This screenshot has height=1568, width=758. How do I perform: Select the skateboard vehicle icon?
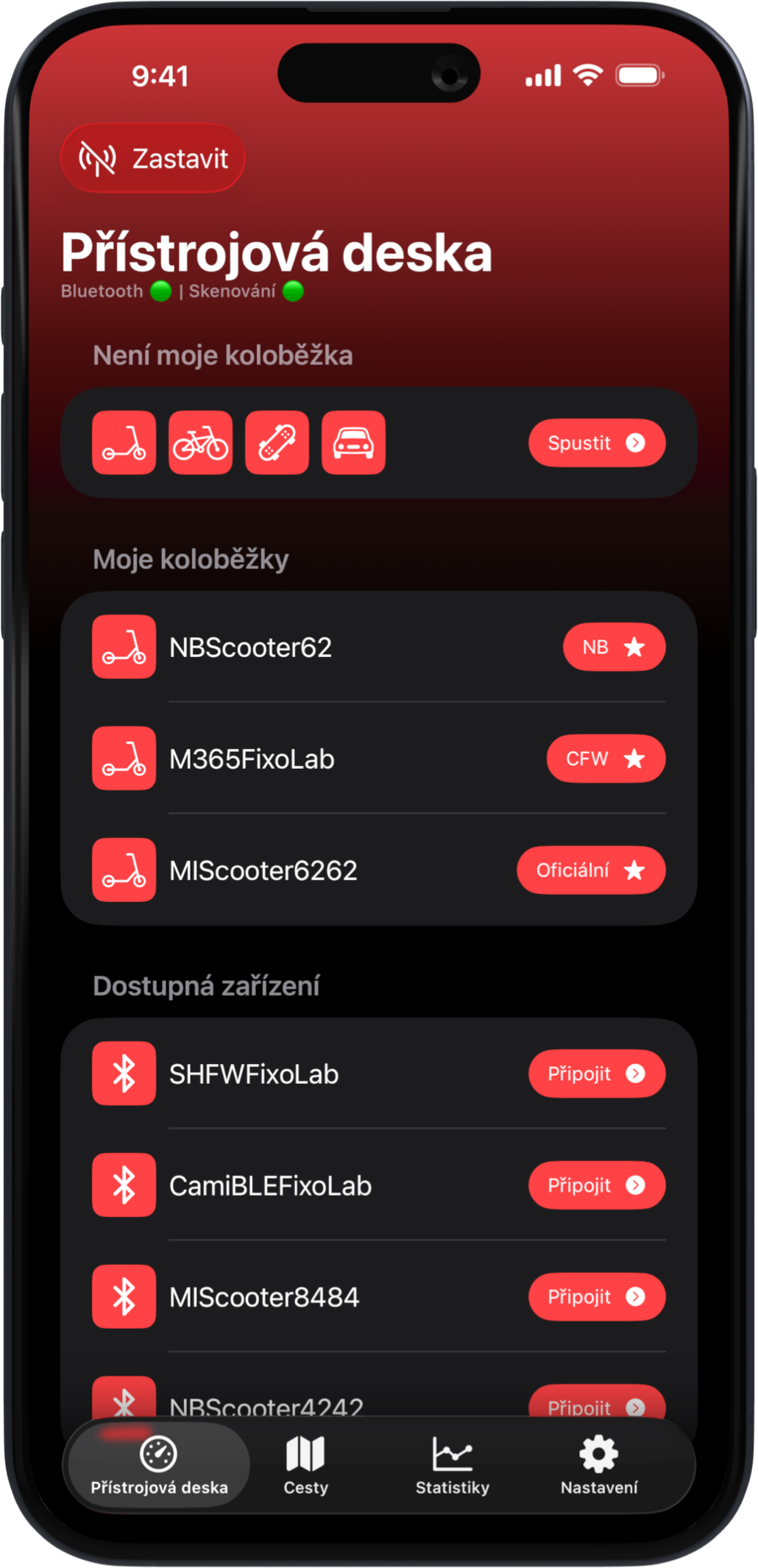click(x=277, y=442)
